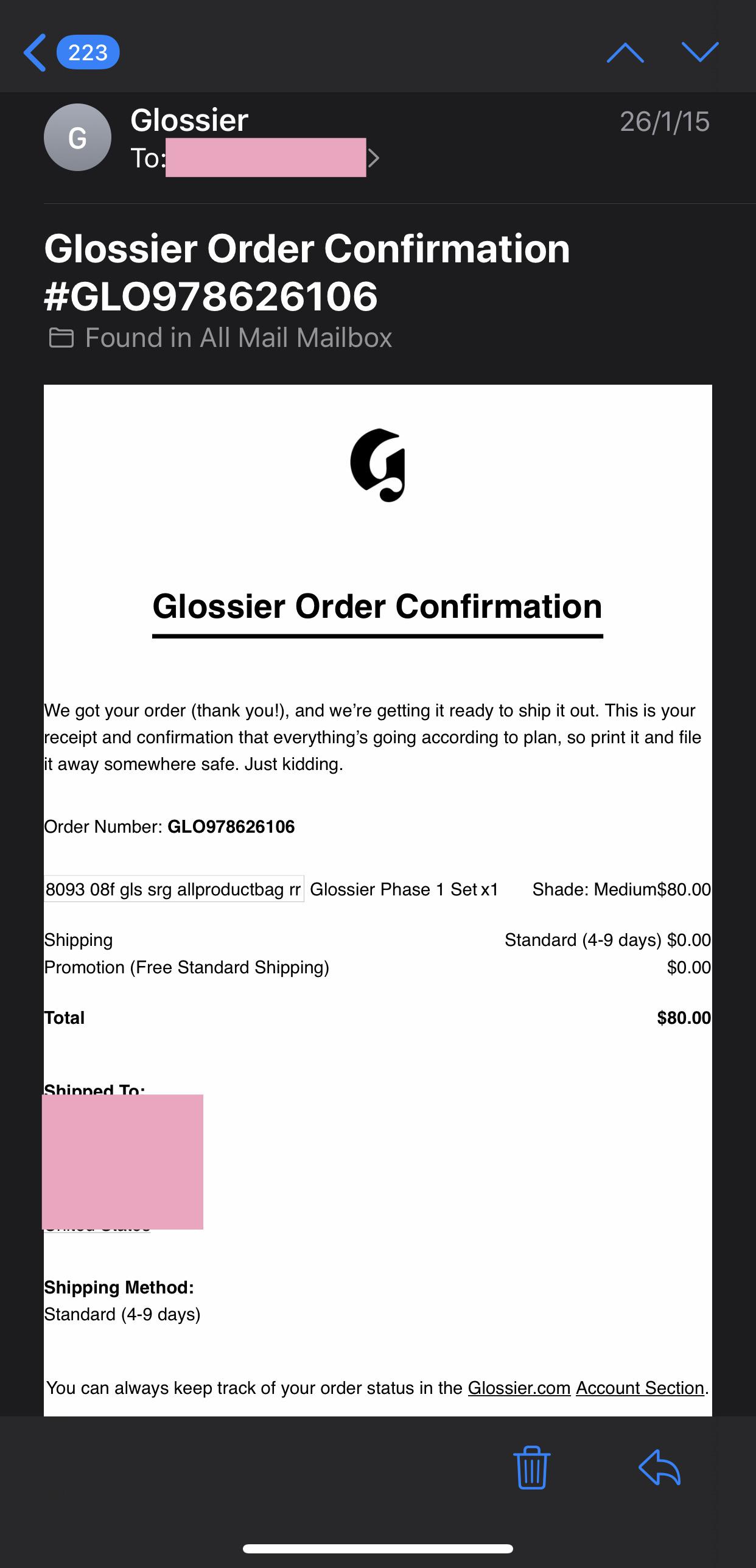Open the Account Section link

(x=640, y=1388)
